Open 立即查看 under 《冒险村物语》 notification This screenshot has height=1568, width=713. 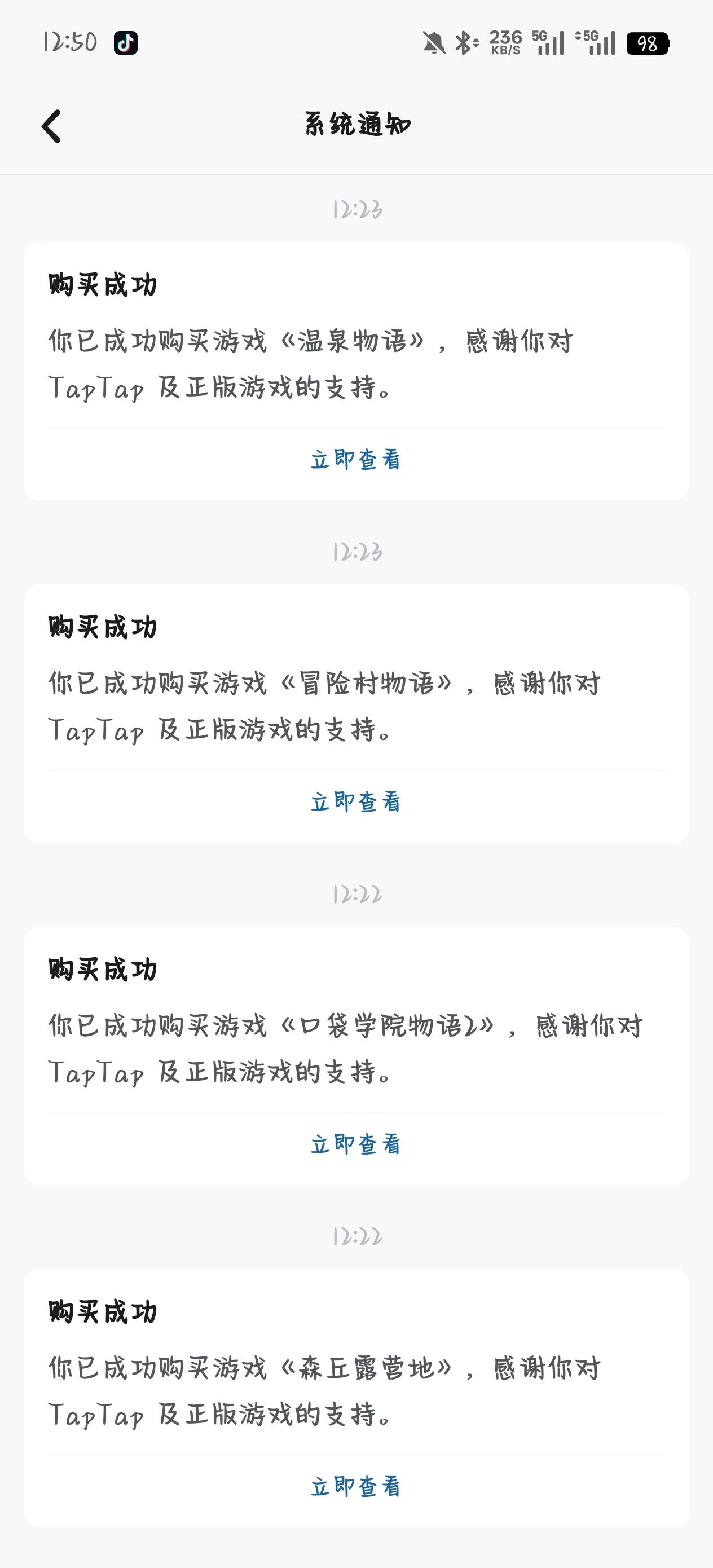pos(355,802)
